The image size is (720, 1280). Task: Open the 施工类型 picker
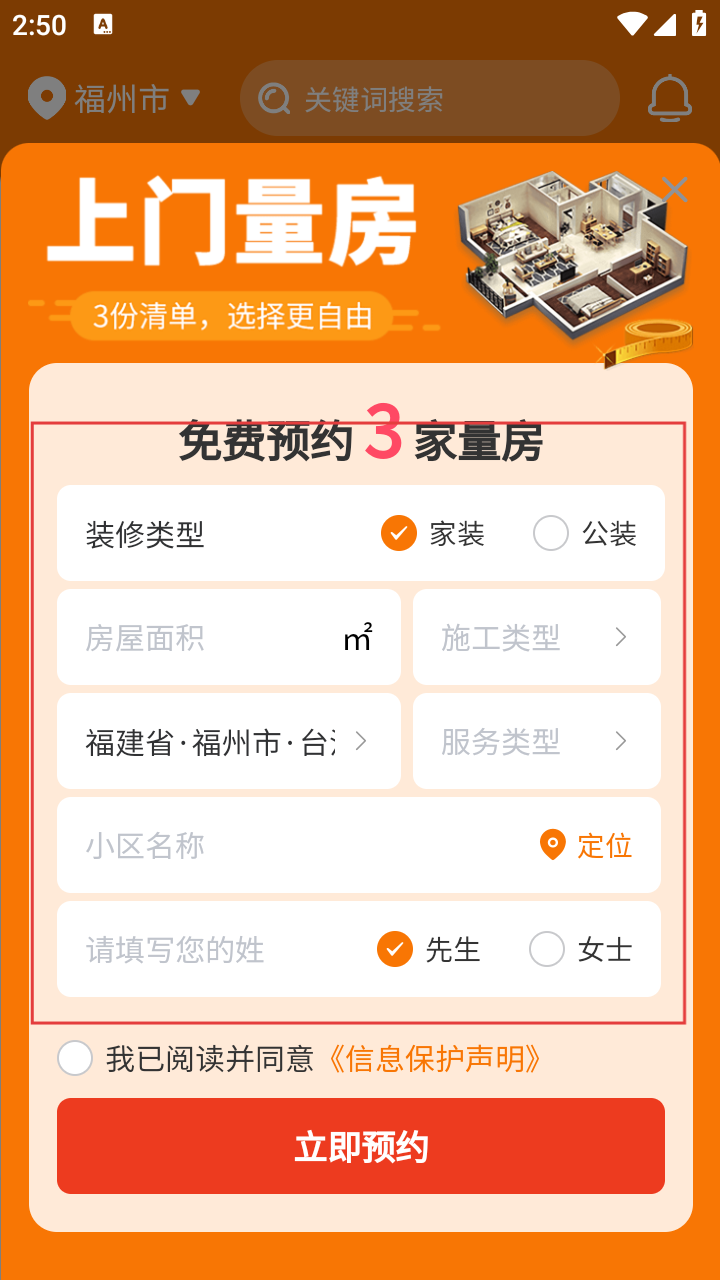pos(537,638)
